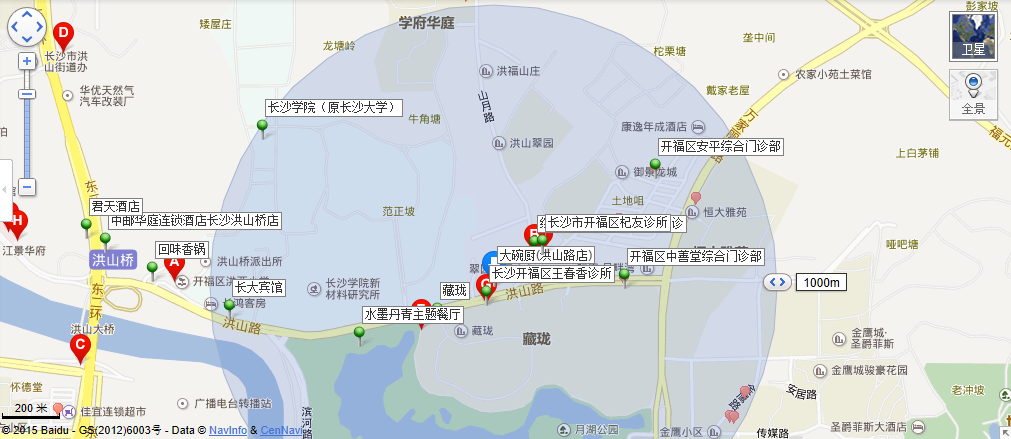Tap the map pan compass control
1011x439 pixels.
point(27,26)
